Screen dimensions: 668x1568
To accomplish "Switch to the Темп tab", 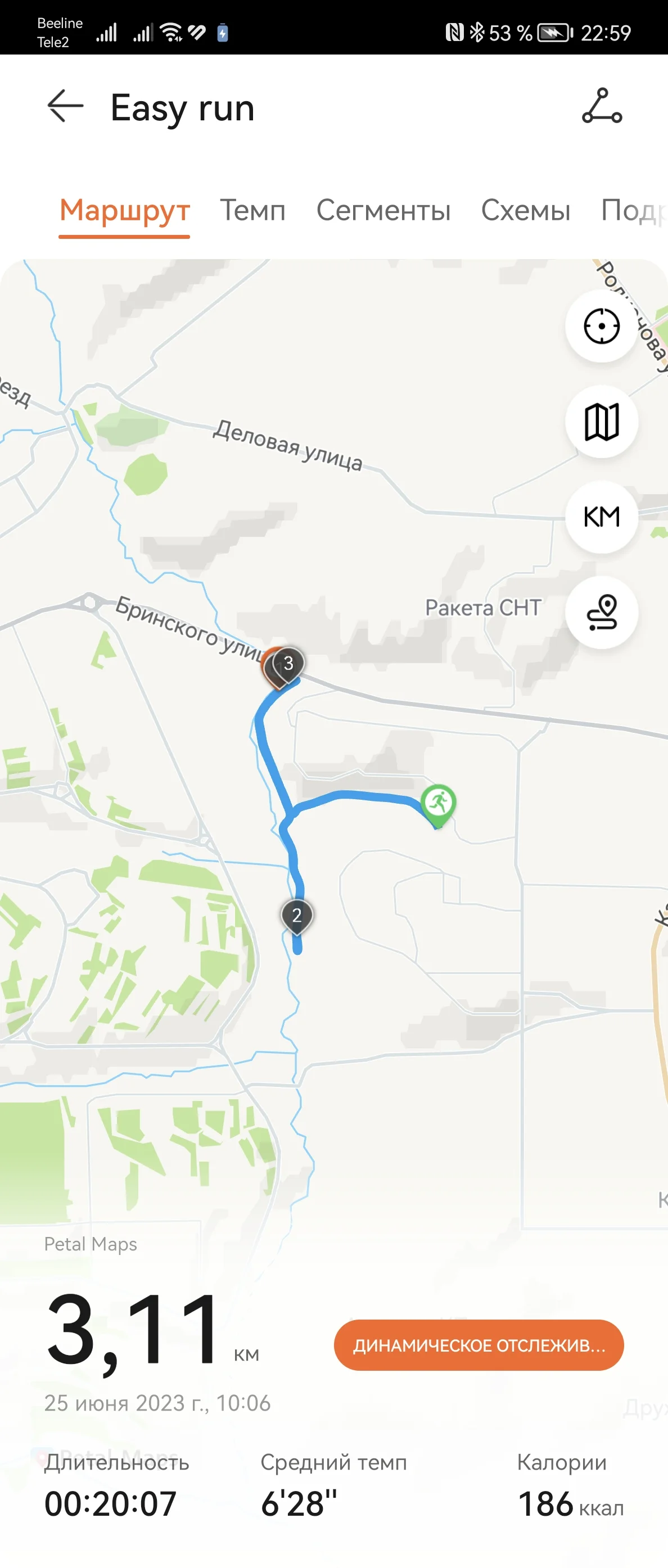I will click(x=252, y=211).
